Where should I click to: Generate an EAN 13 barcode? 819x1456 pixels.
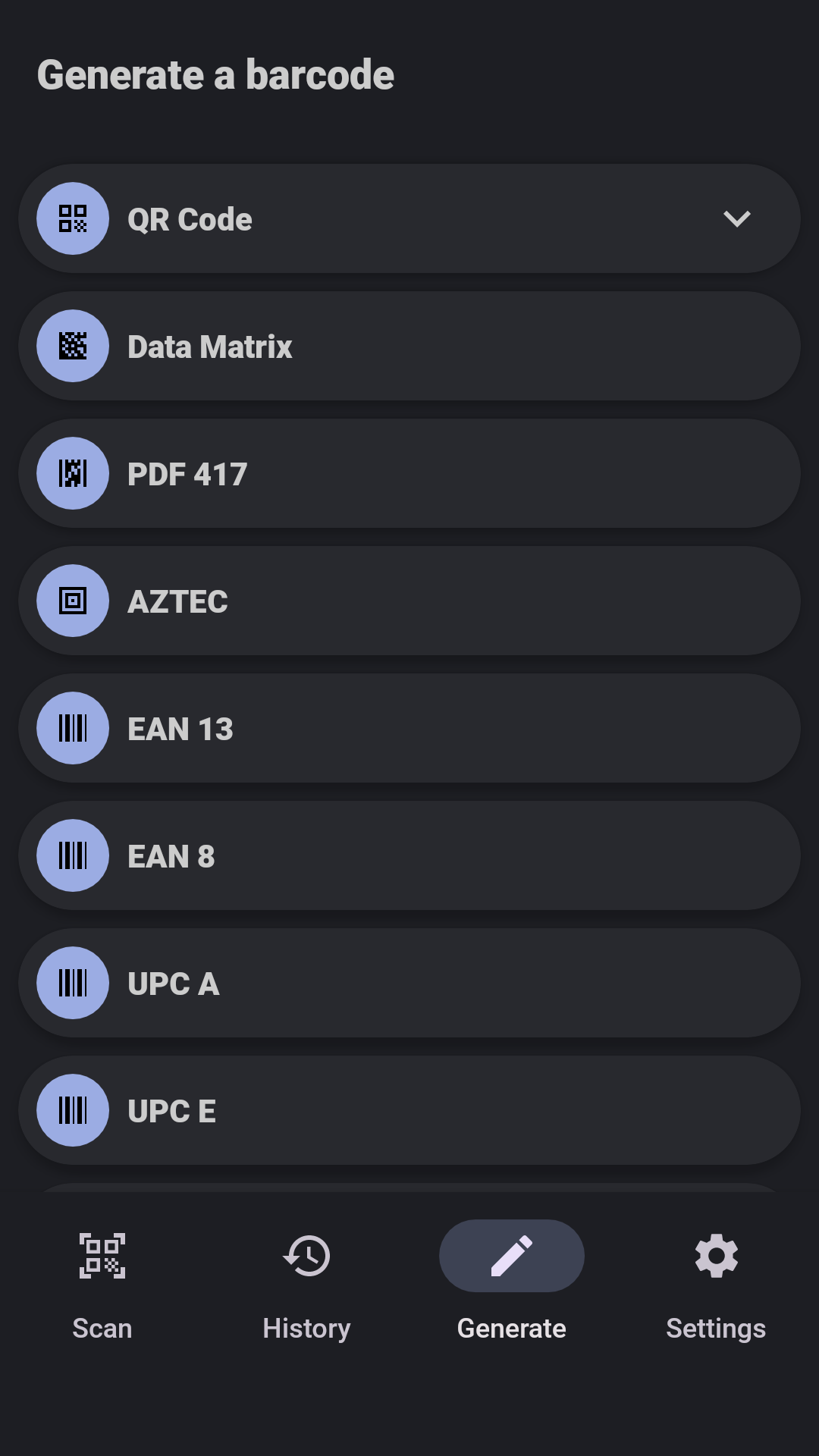click(x=409, y=729)
